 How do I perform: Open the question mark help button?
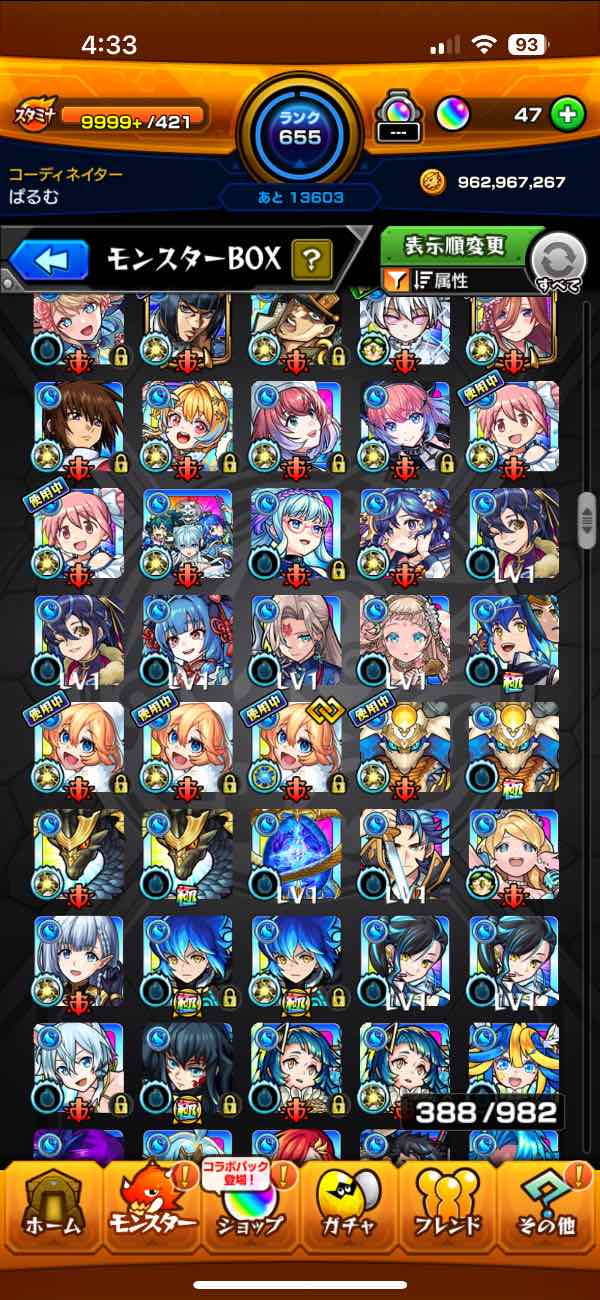click(x=312, y=261)
